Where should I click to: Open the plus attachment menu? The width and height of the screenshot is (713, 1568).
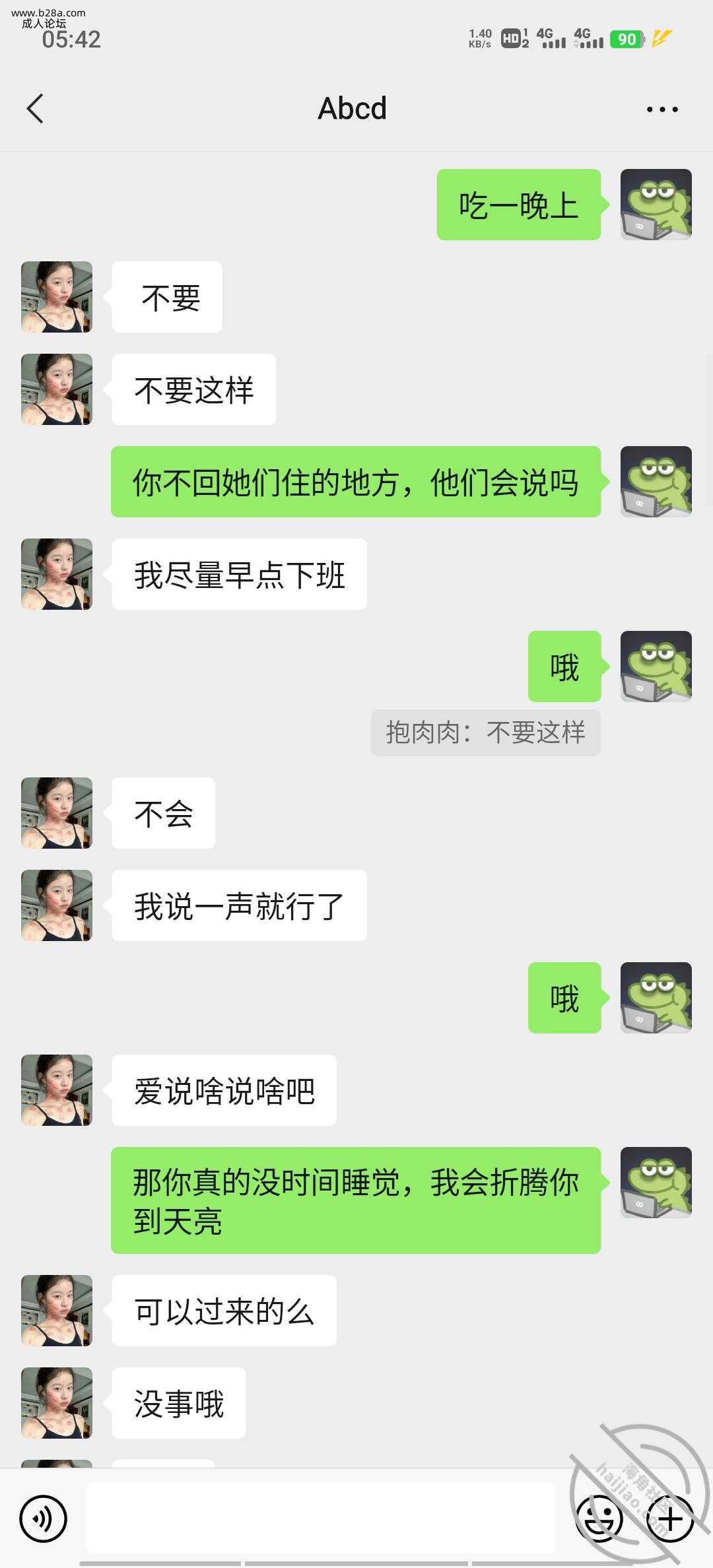click(x=671, y=1519)
